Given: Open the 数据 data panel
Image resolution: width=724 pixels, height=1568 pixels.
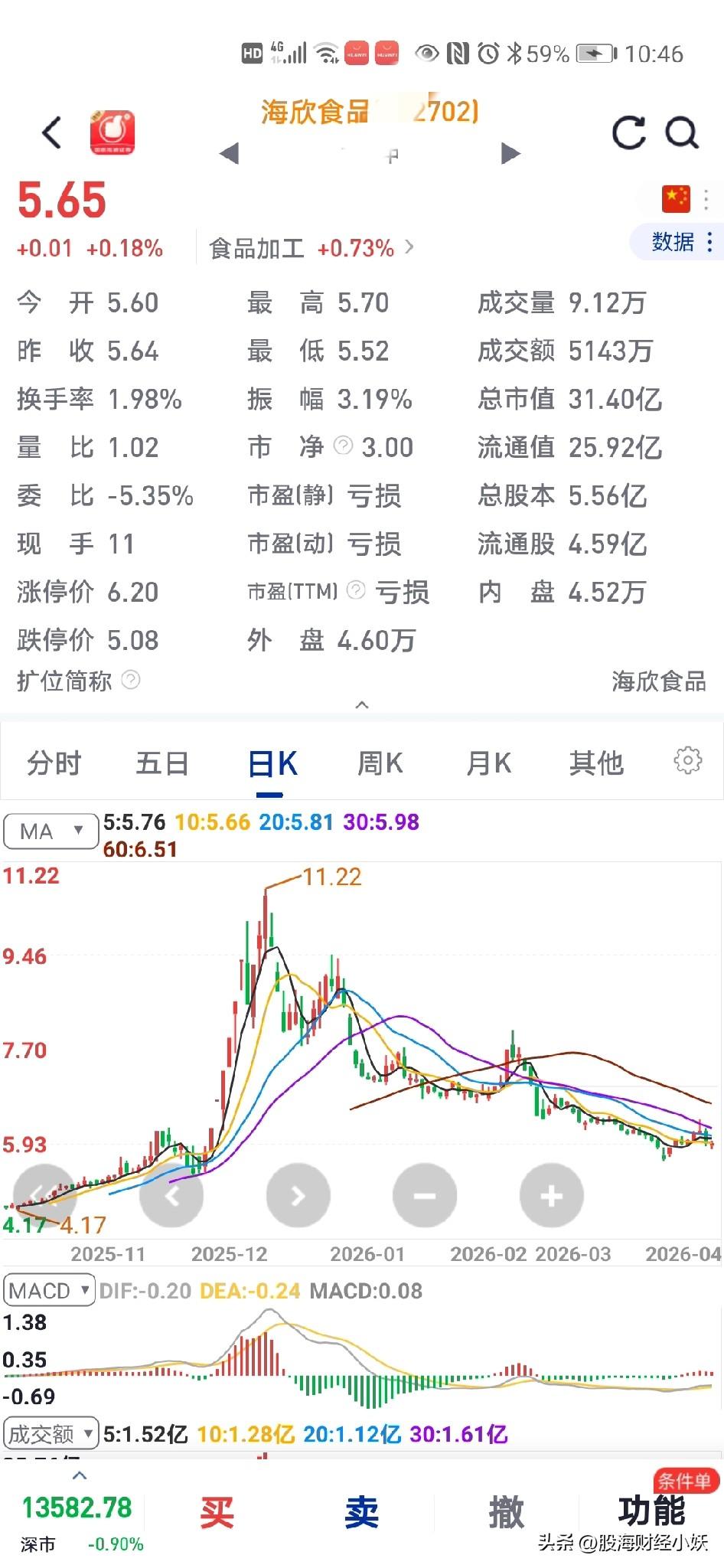Looking at the screenshot, I should point(672,243).
